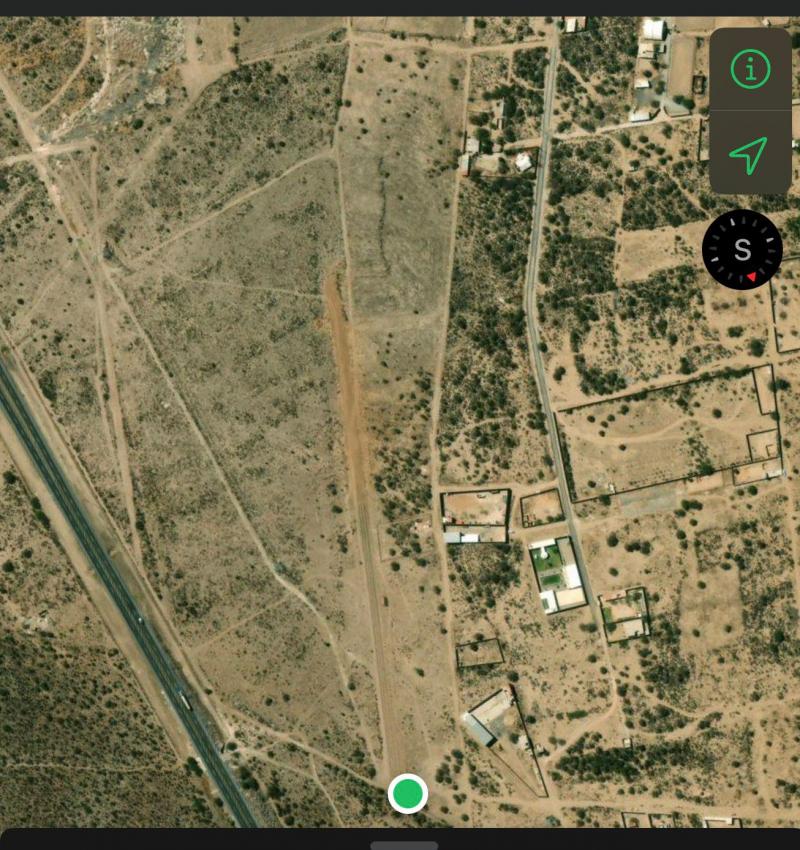800x850 pixels.
Task: Select the green location dot
Action: pos(407,794)
